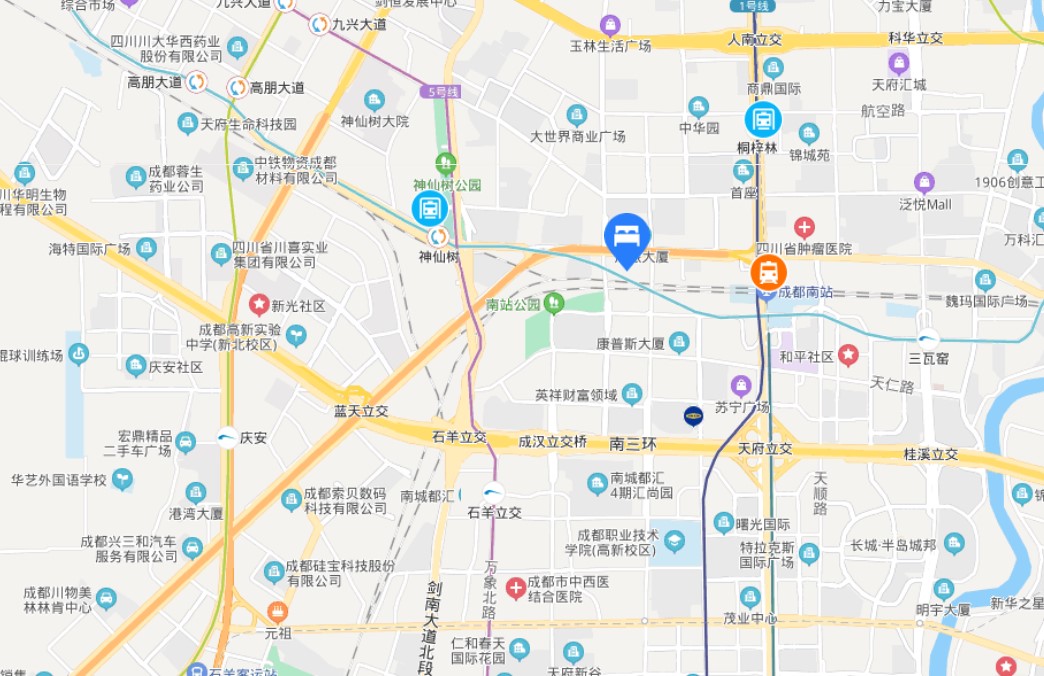This screenshot has height=676, width=1044.
Task: Tap the 康普斯大厦 building marker
Action: click(x=678, y=343)
